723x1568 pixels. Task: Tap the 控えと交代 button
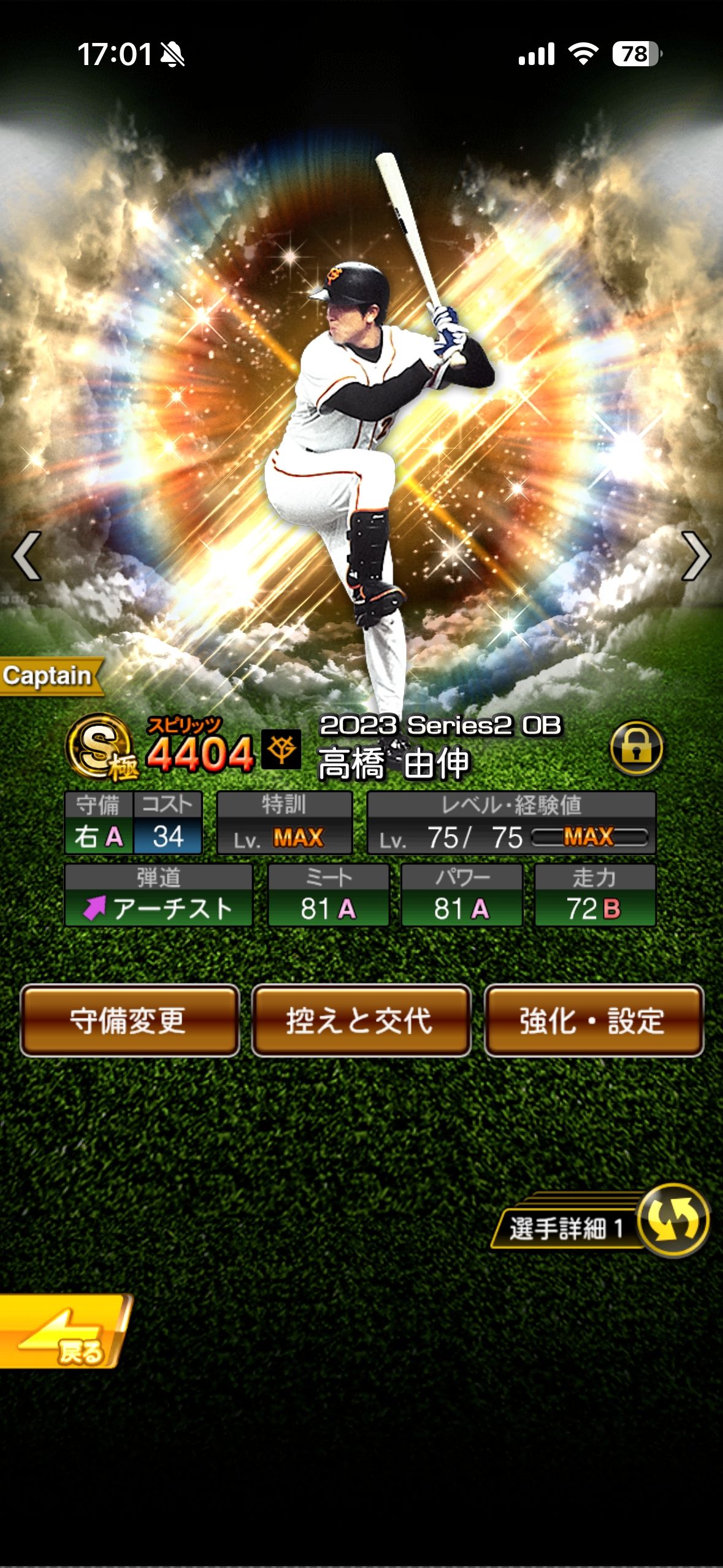point(361,1020)
